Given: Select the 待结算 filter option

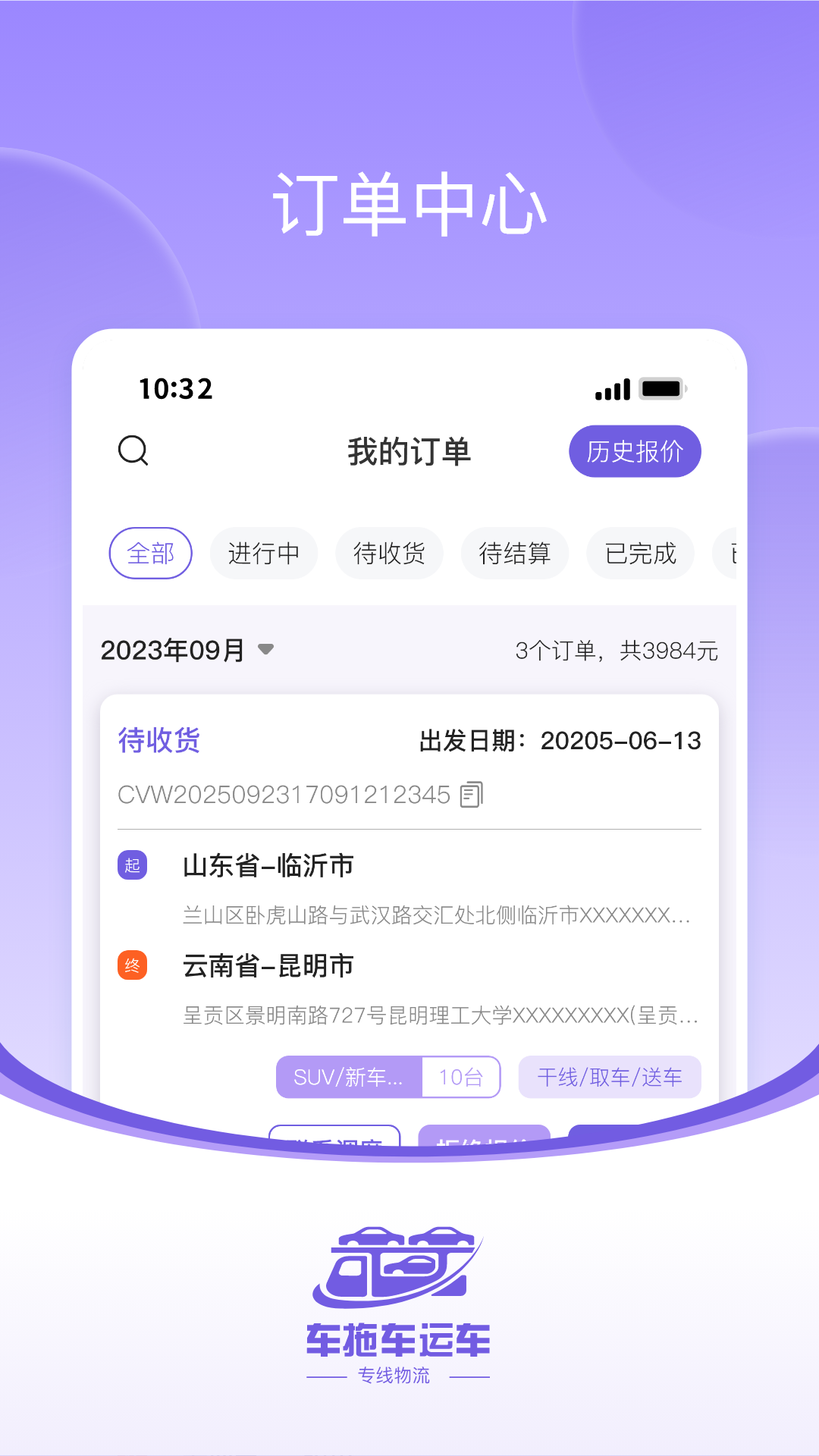Looking at the screenshot, I should (x=514, y=553).
